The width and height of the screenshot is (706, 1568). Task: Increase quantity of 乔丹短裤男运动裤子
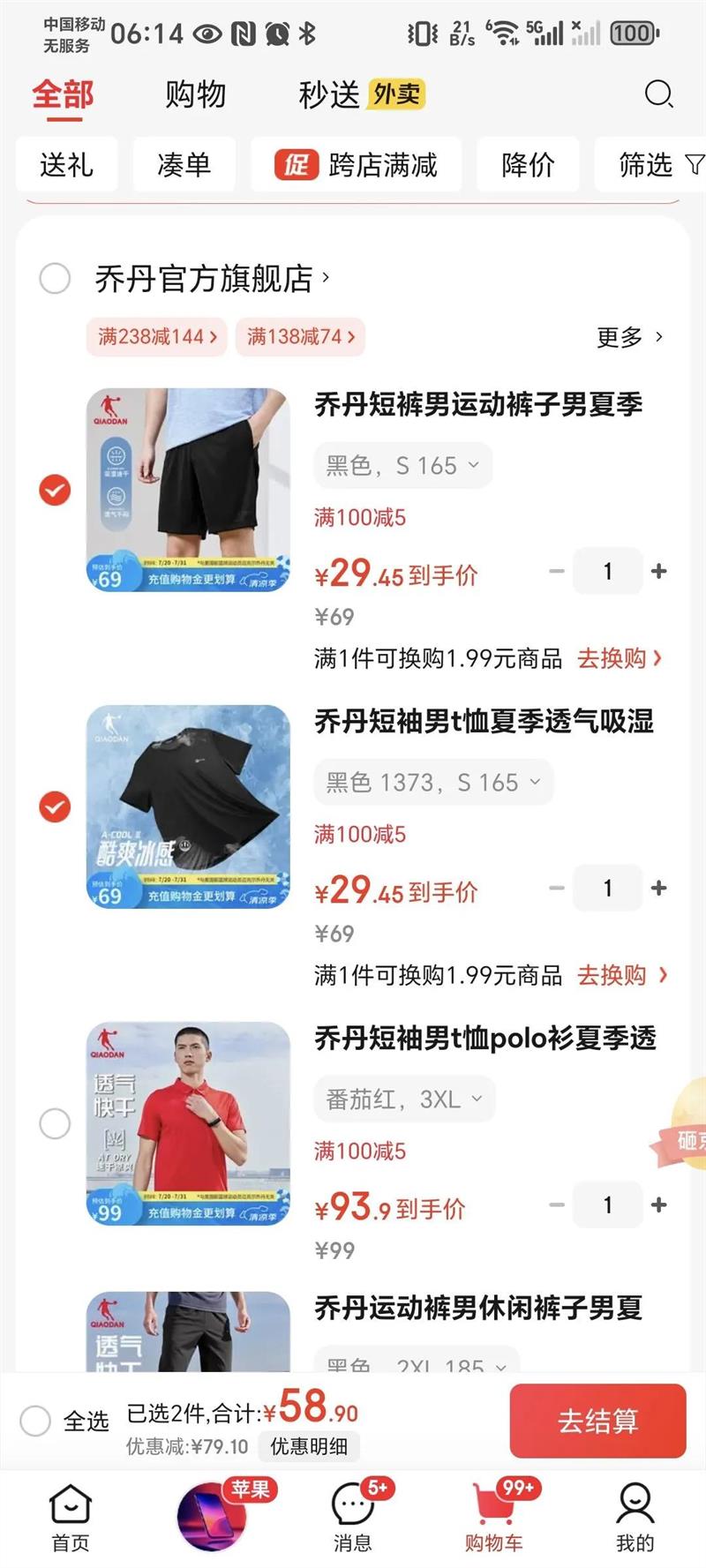(x=658, y=572)
